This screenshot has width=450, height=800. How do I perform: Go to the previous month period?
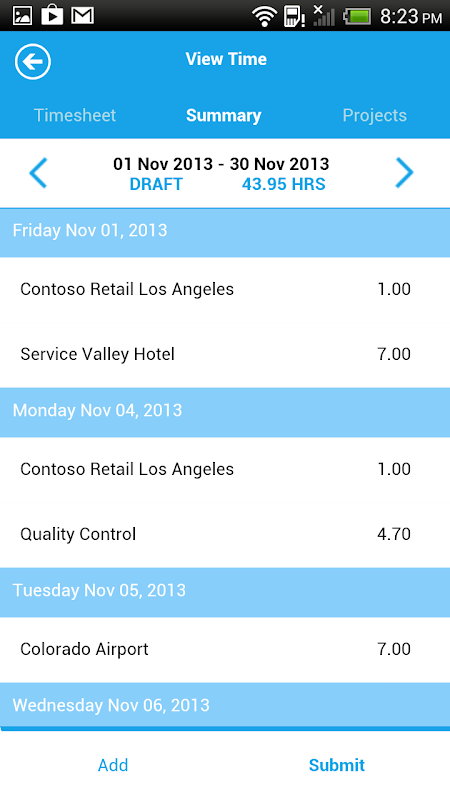38,173
